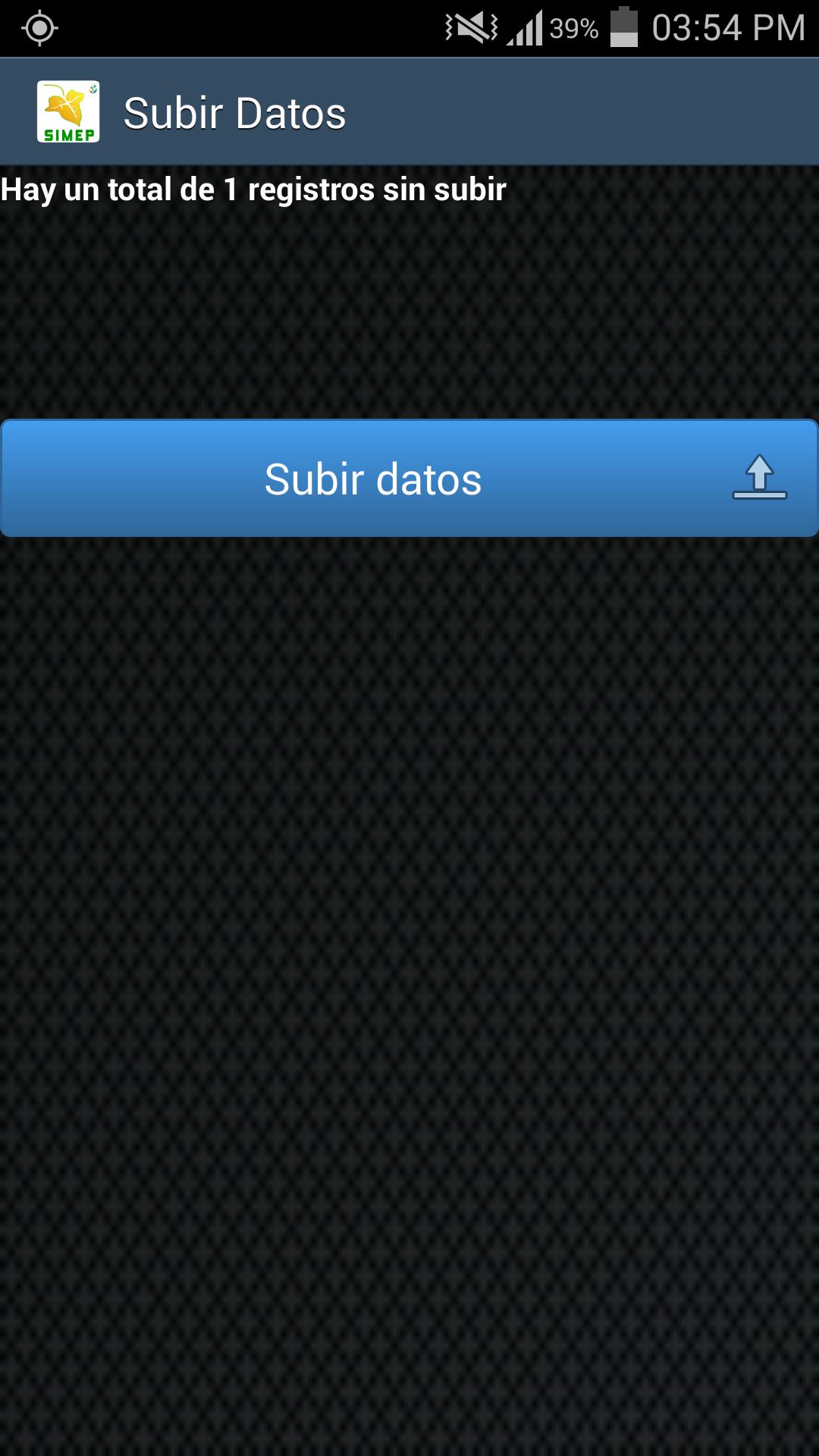Tap the Subir datos upload button
The width and height of the screenshot is (819, 1456).
[409, 479]
